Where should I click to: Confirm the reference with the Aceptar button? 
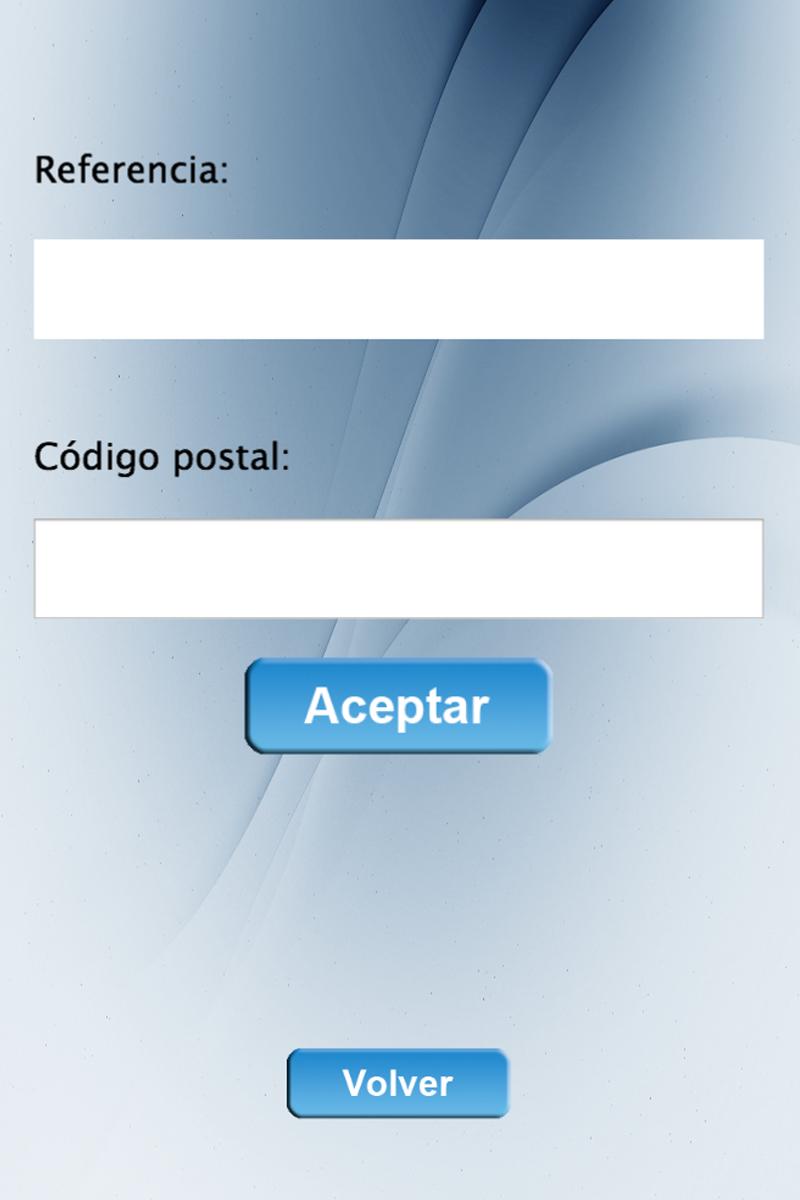click(399, 707)
